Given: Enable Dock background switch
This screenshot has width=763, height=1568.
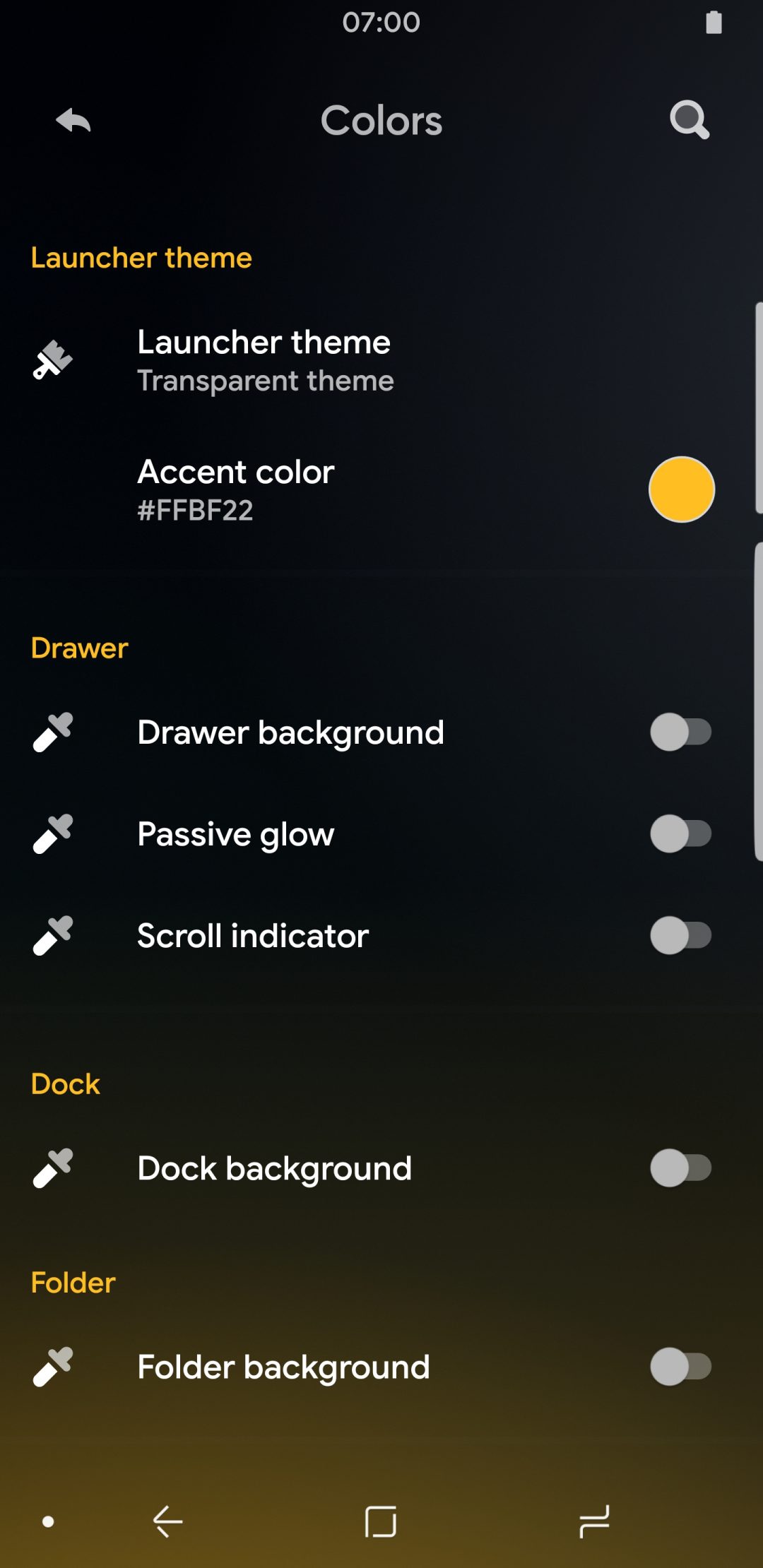Looking at the screenshot, I should [681, 1168].
